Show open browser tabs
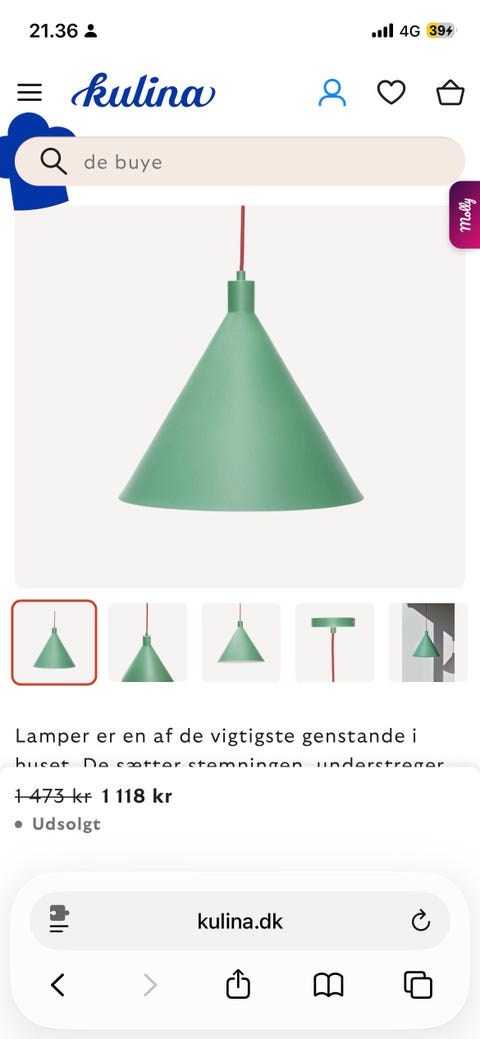 [x=418, y=985]
